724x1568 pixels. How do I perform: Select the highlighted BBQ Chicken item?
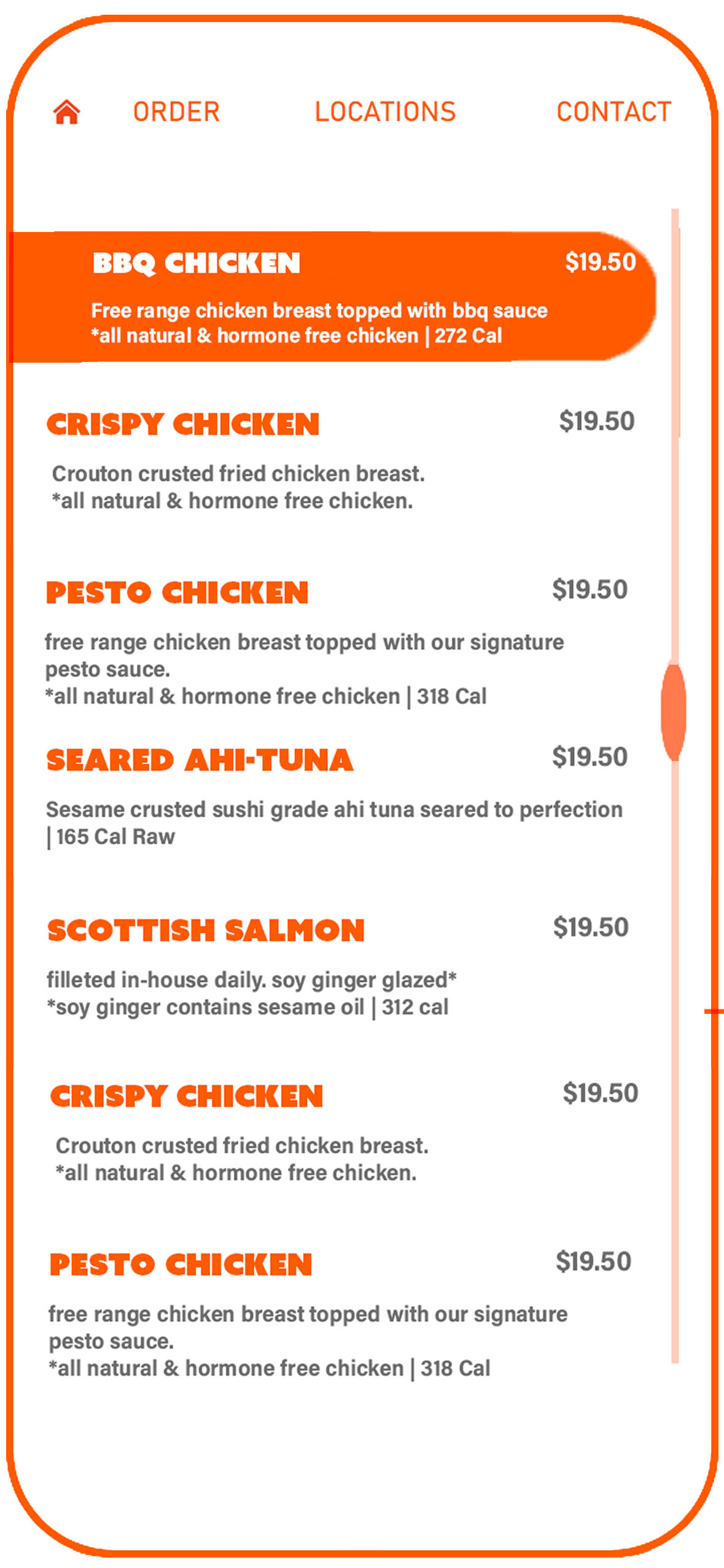335,297
